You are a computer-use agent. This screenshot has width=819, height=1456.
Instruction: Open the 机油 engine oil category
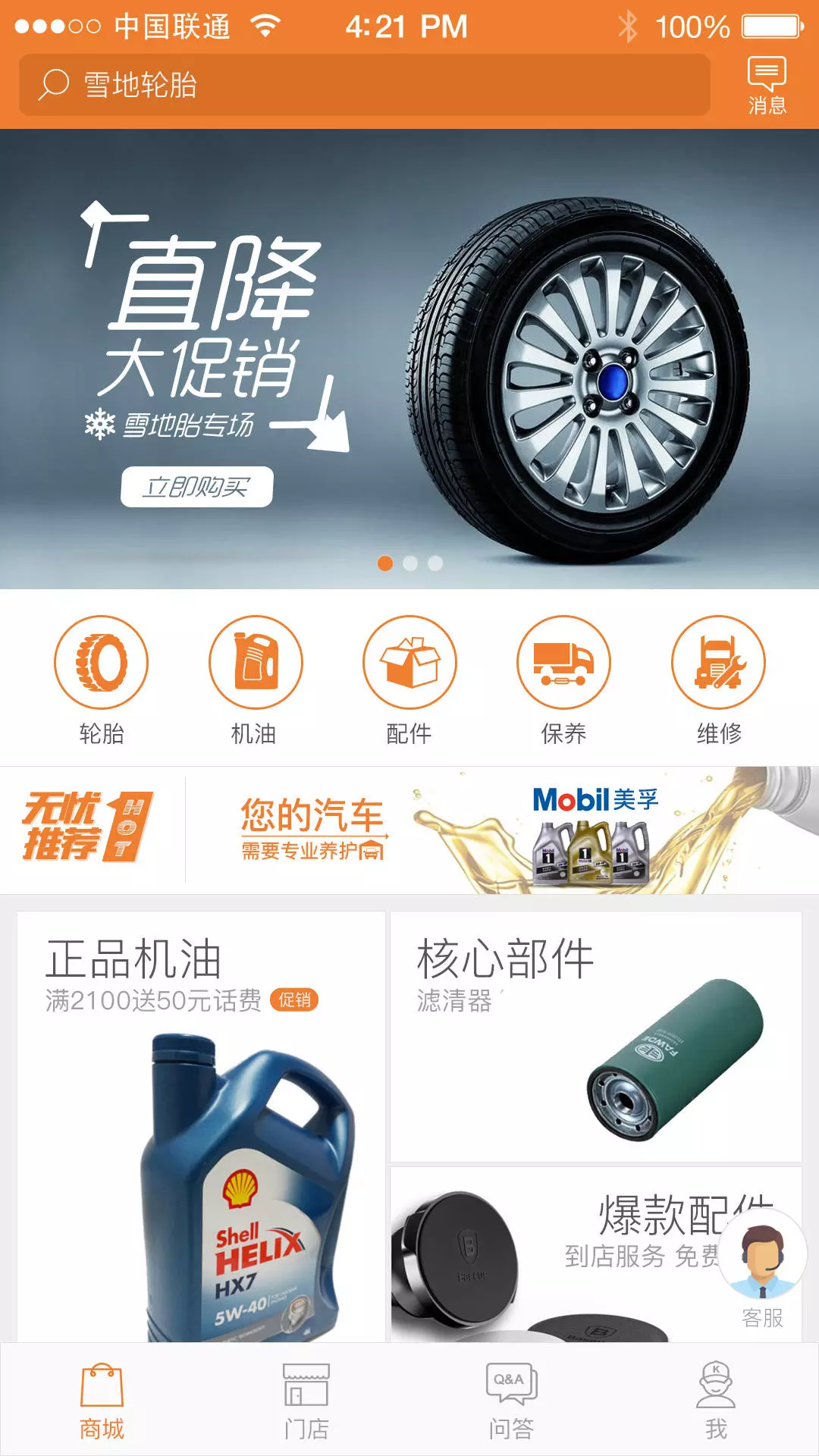tap(256, 680)
